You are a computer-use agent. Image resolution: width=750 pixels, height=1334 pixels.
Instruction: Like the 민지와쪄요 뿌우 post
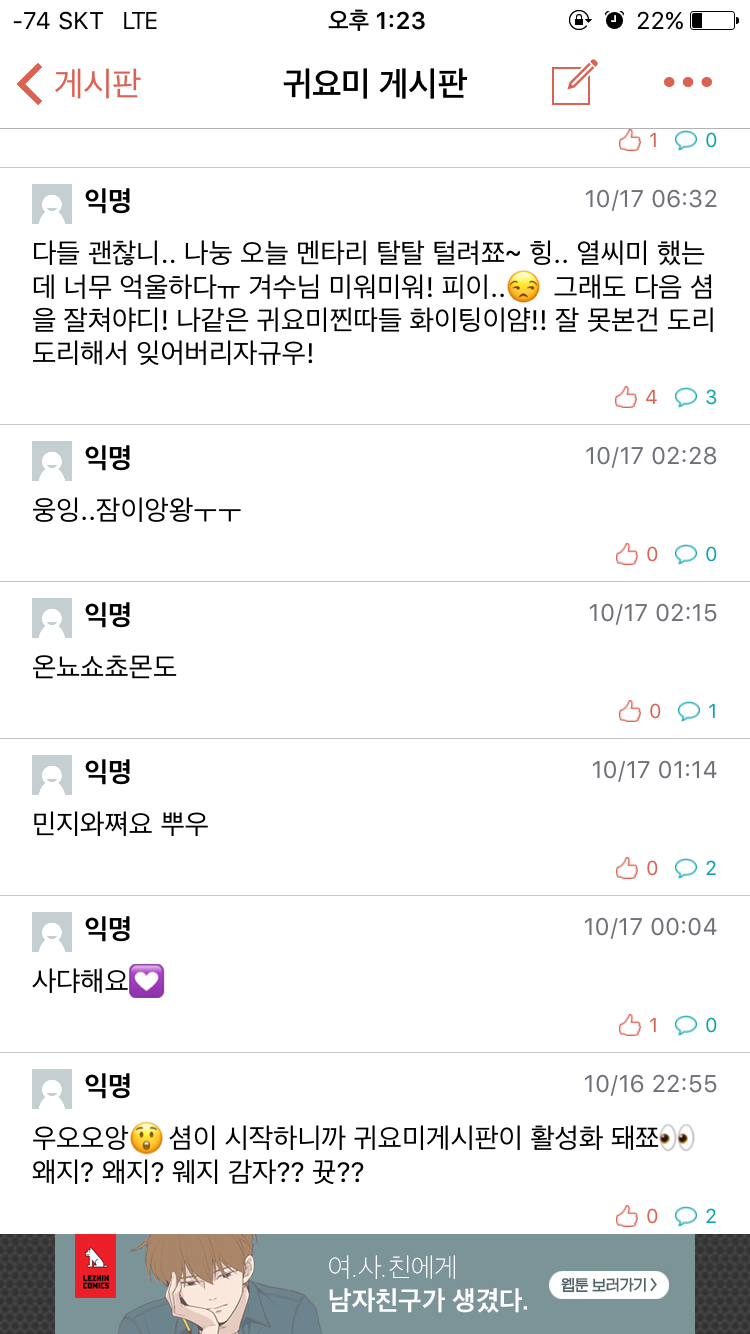point(637,869)
